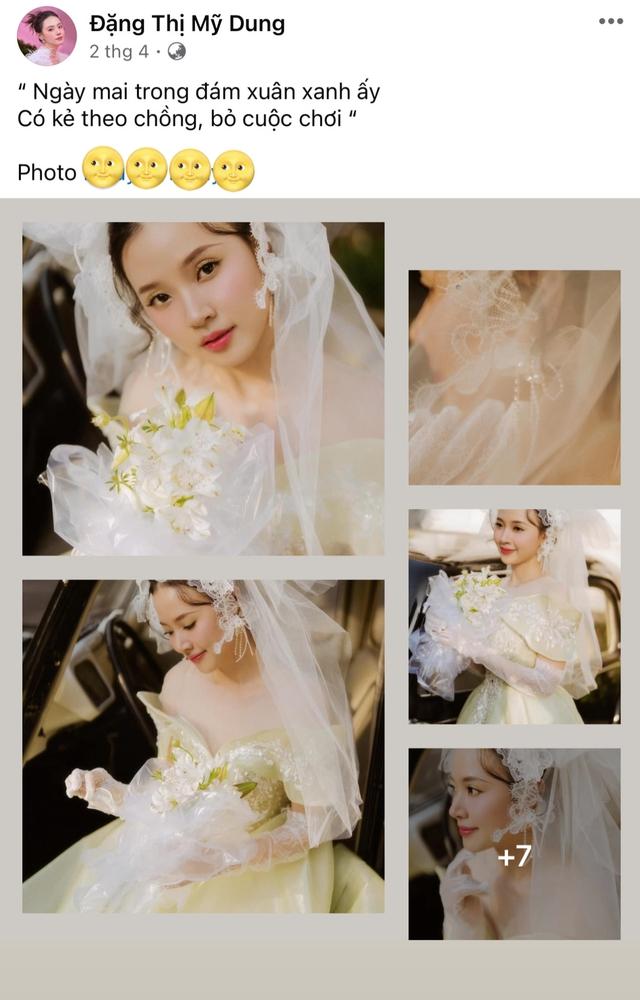640x1000 pixels.
Task: Tap the +7 tile to see more photos
Action: [514, 843]
